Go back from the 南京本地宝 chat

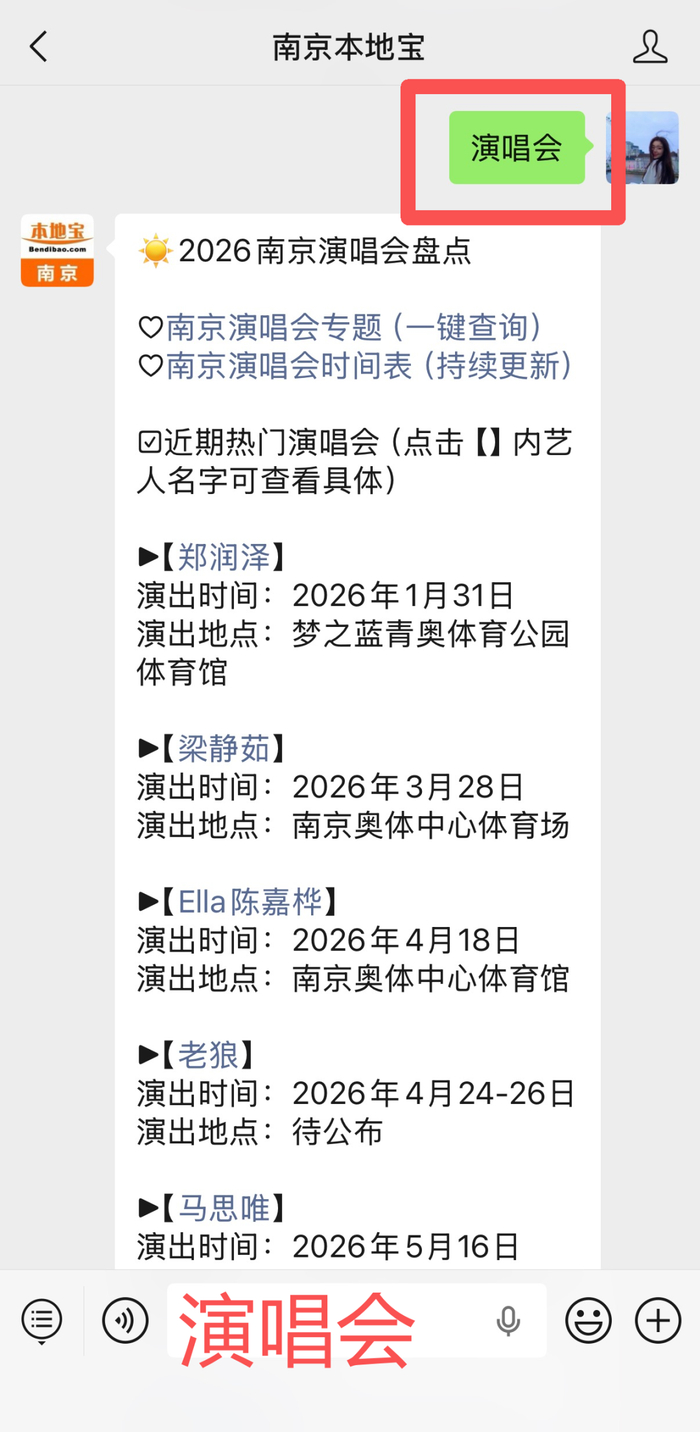[x=39, y=47]
